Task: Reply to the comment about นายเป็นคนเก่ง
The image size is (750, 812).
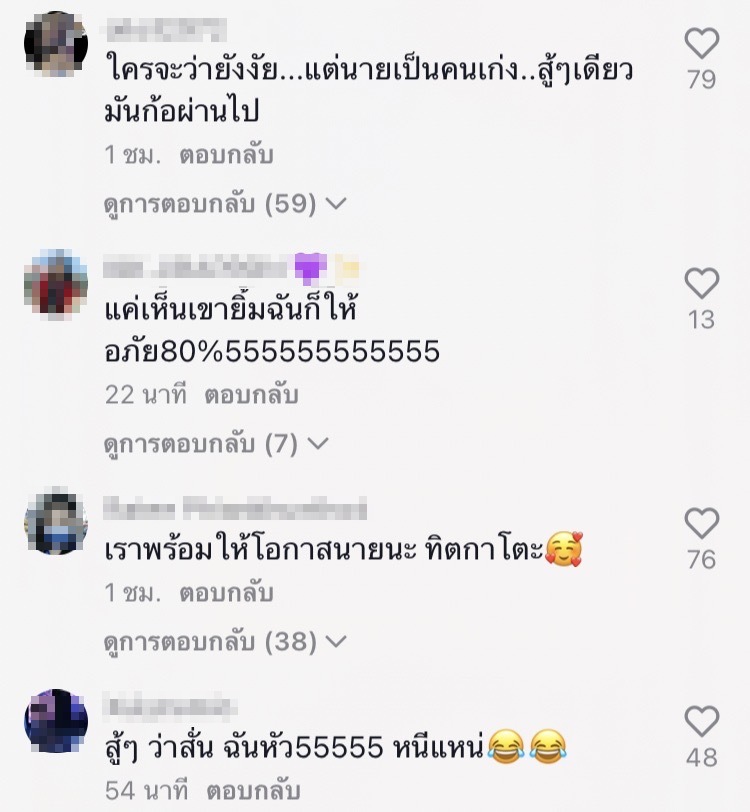Action: [226, 156]
